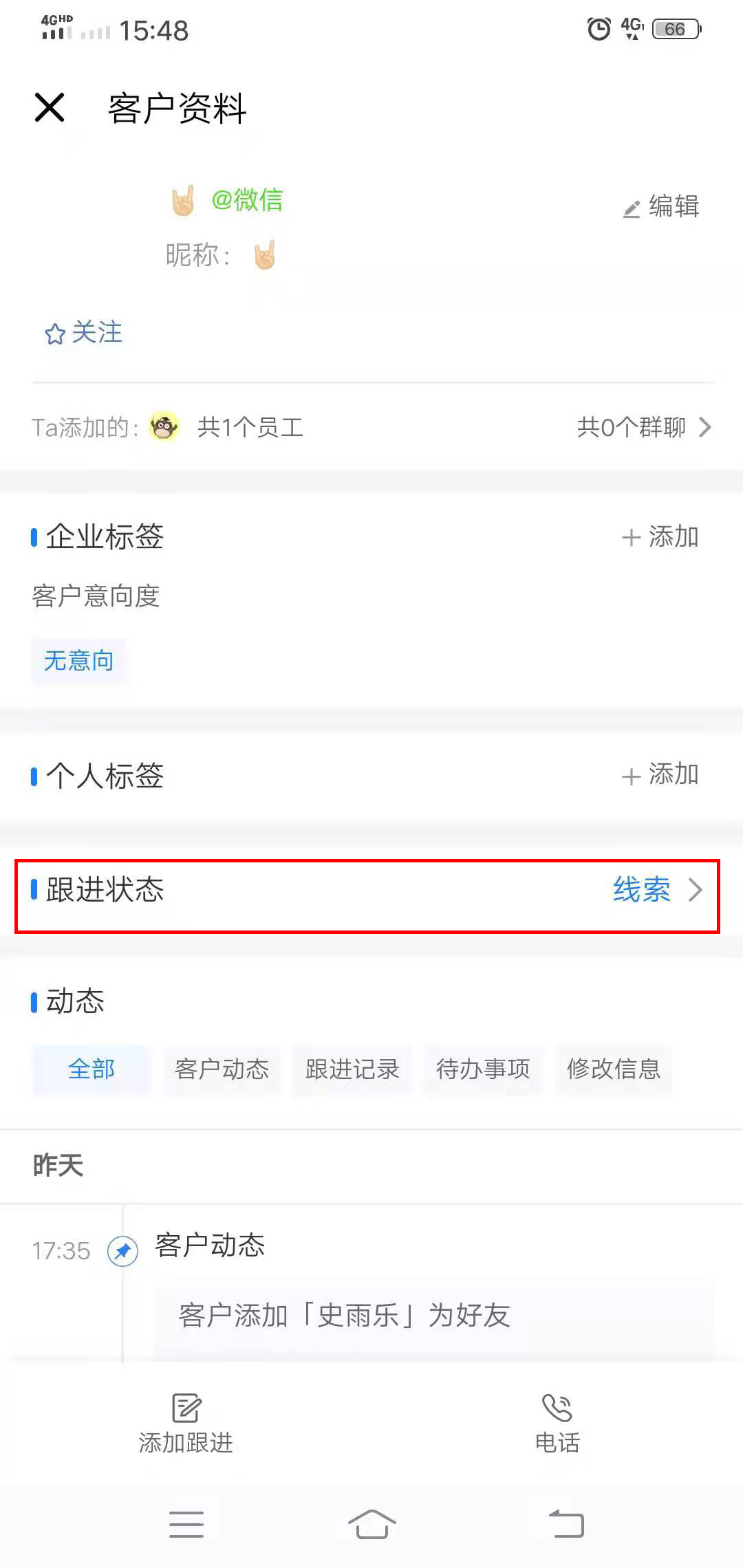Tap 添加跟进 to add a follow-up

coord(186,1424)
